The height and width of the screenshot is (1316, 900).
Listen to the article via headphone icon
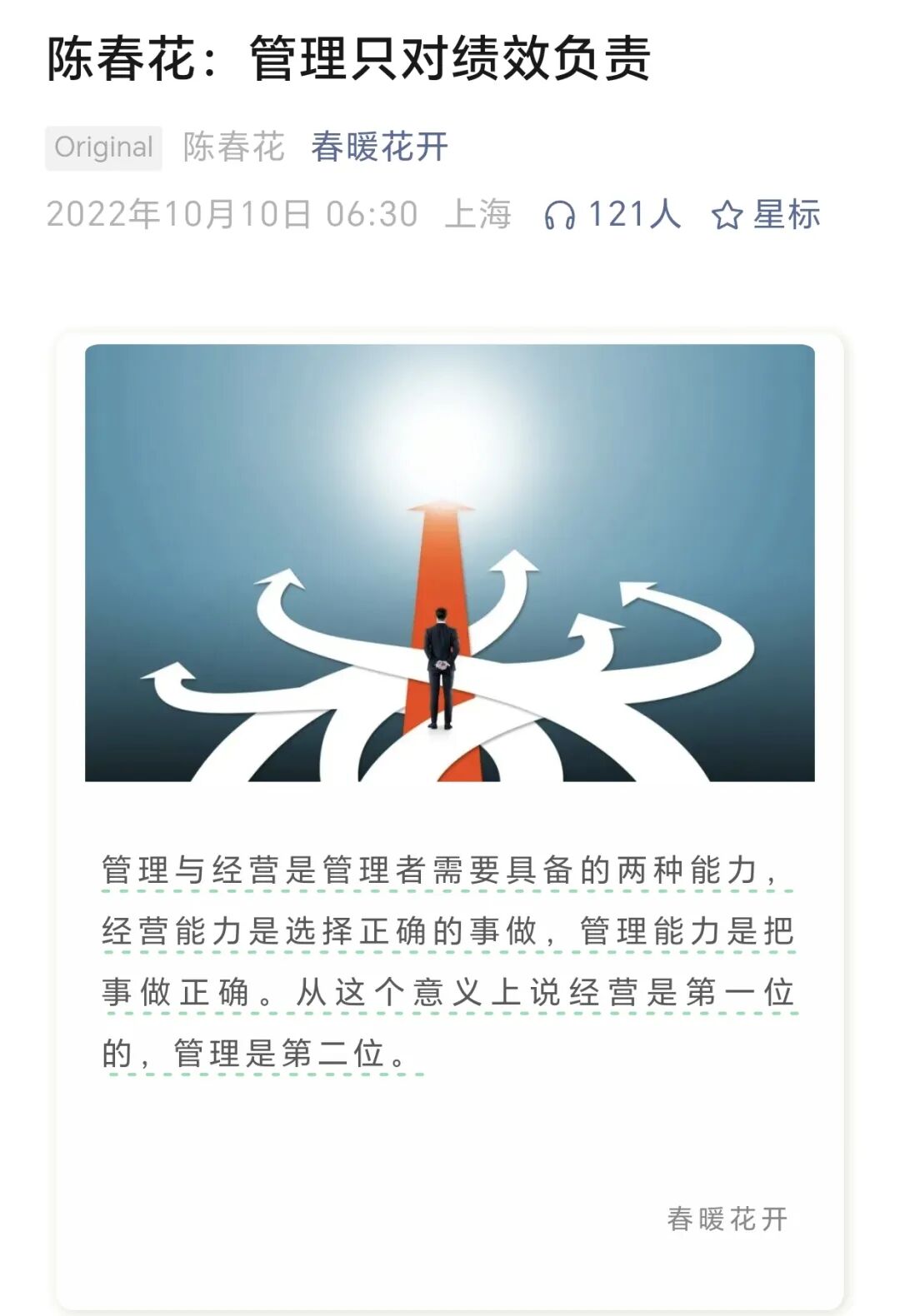(560, 216)
